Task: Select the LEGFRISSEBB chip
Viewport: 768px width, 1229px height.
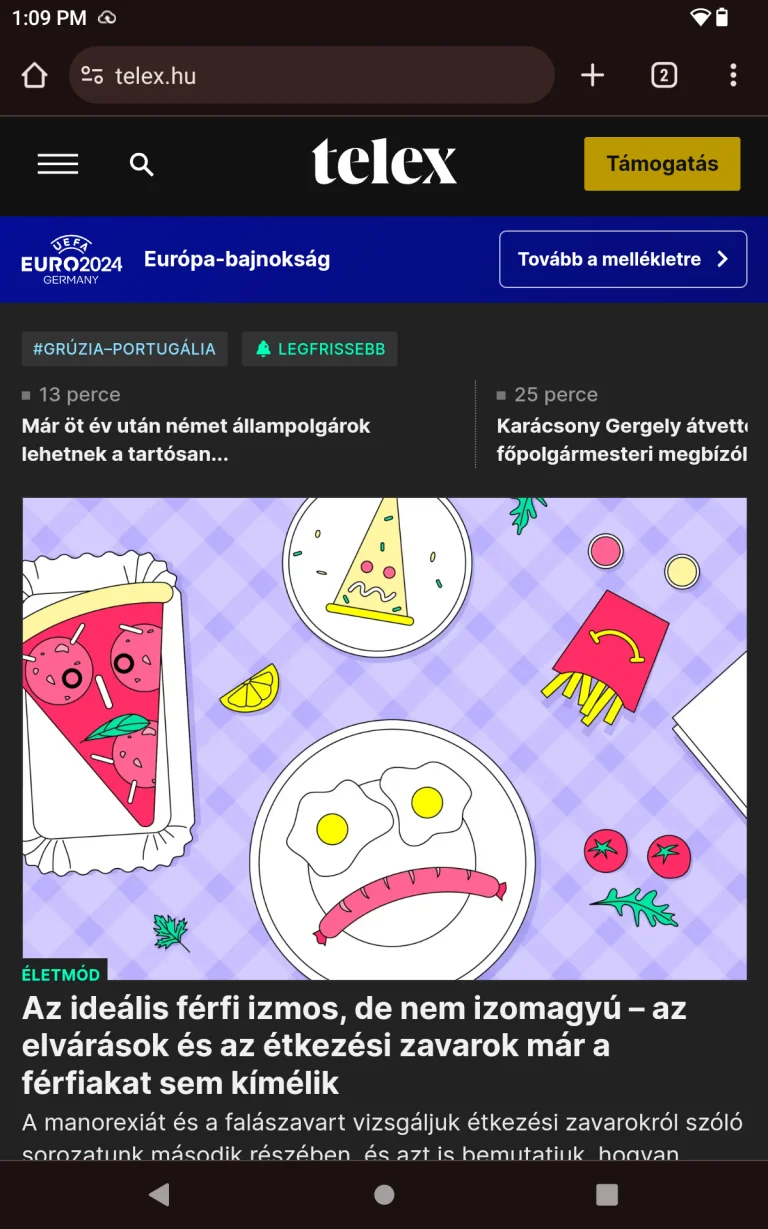Action: (x=320, y=349)
